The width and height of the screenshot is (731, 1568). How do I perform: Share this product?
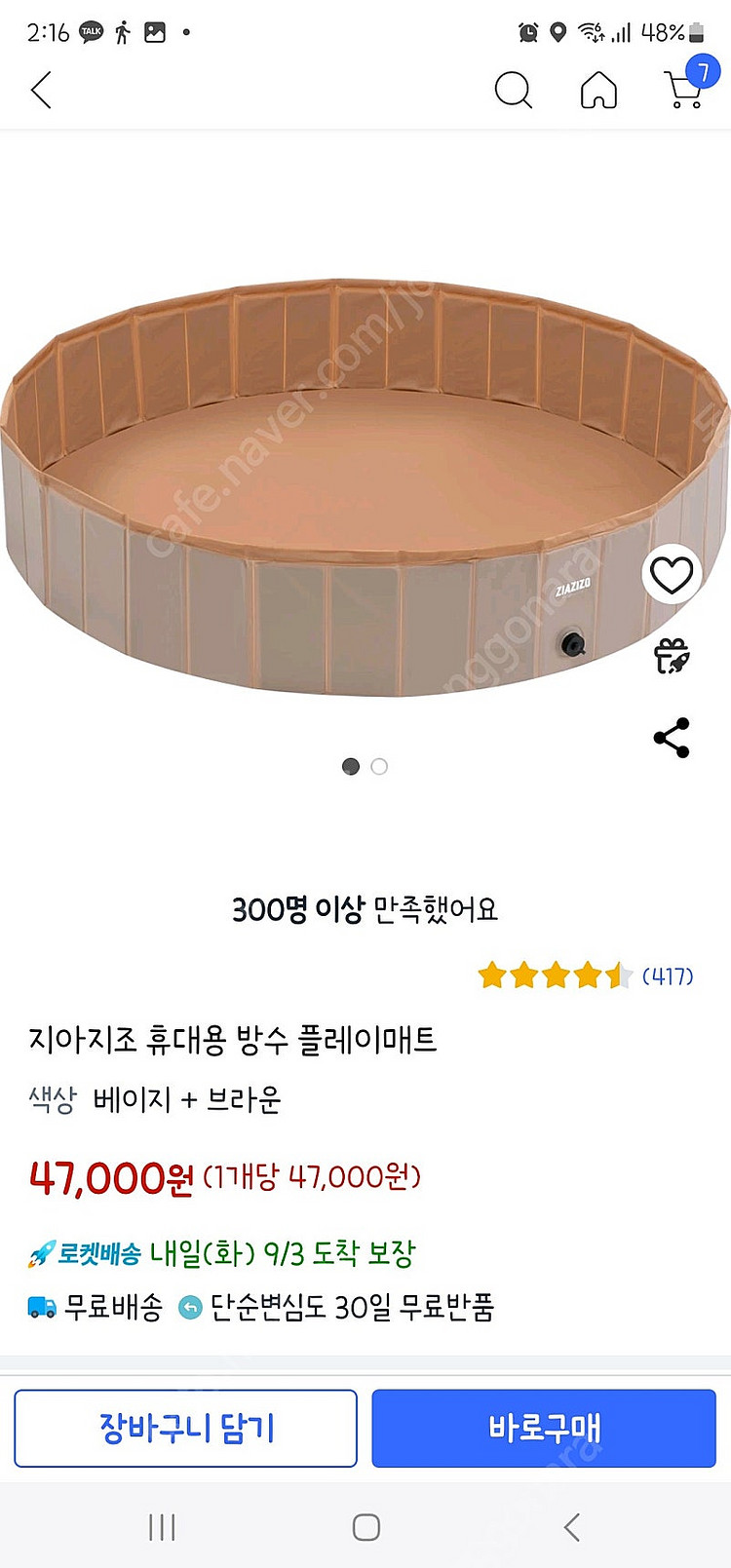point(672,738)
